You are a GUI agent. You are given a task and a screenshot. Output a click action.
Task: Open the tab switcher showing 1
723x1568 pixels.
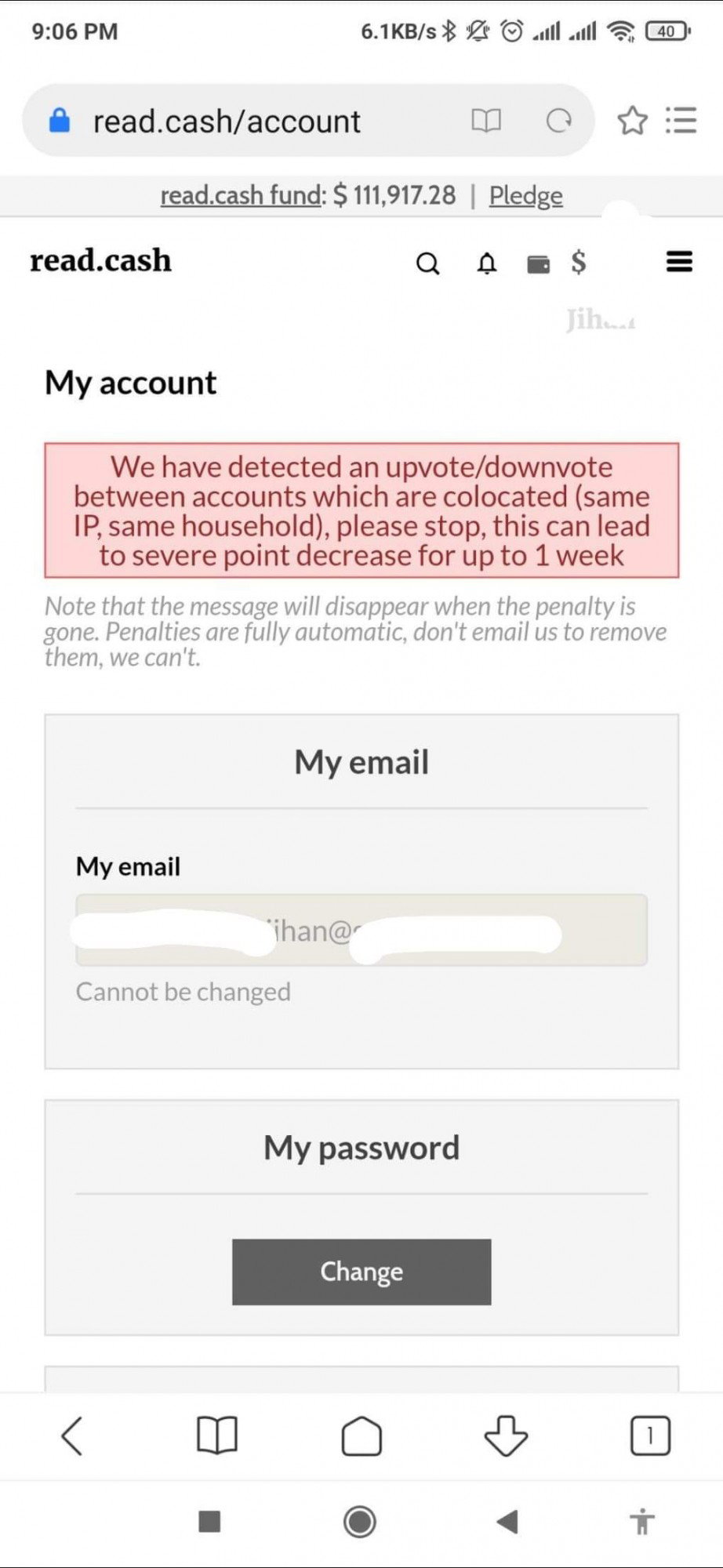click(x=650, y=1436)
